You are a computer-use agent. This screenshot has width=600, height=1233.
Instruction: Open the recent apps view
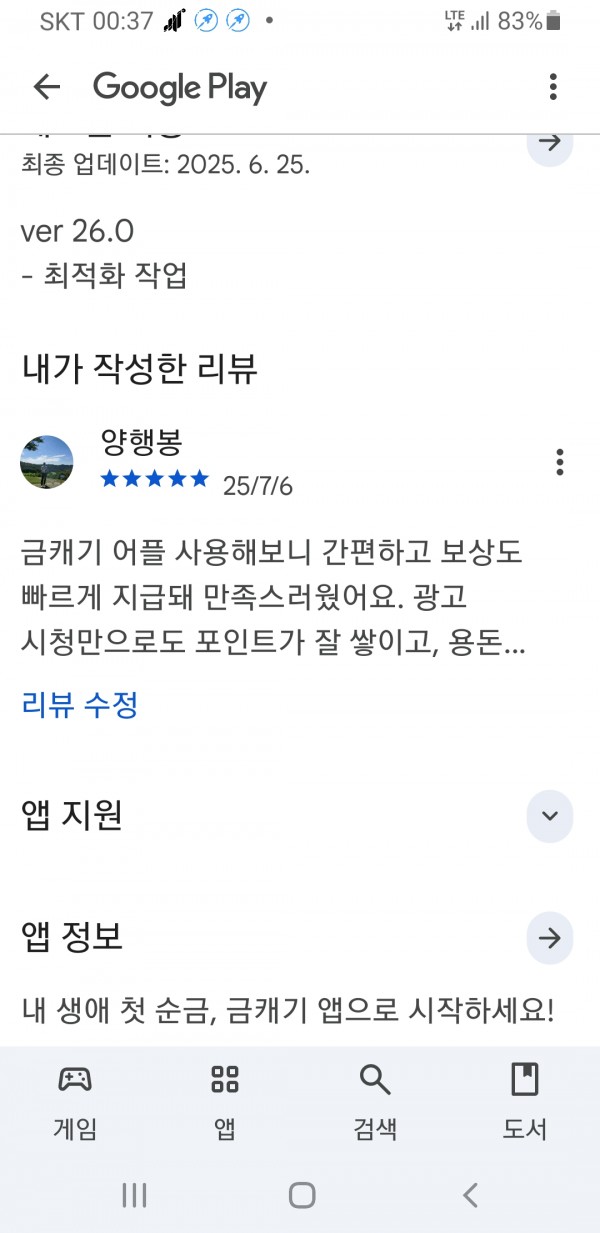(x=134, y=1195)
